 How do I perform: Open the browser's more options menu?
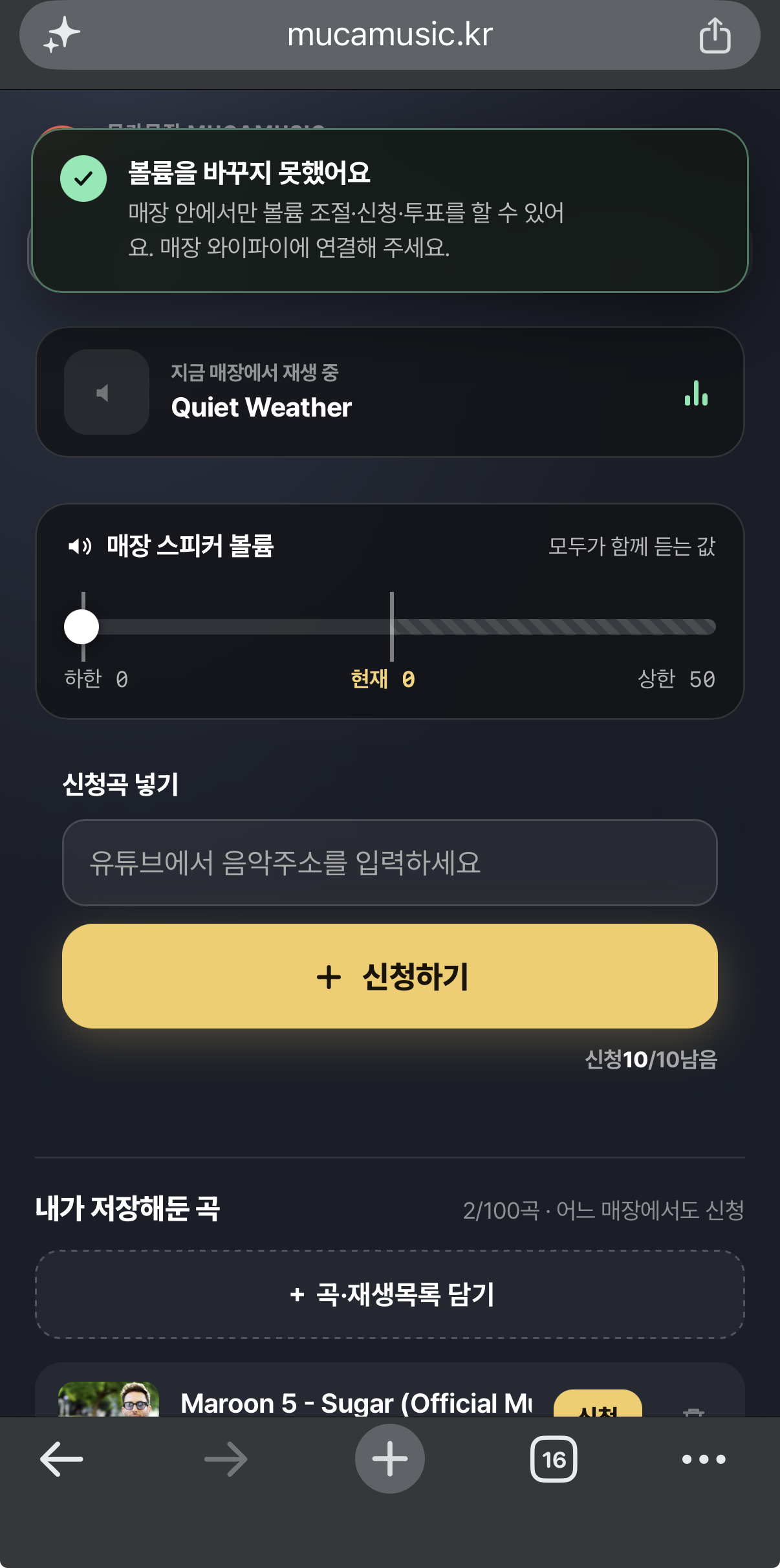click(x=704, y=1459)
